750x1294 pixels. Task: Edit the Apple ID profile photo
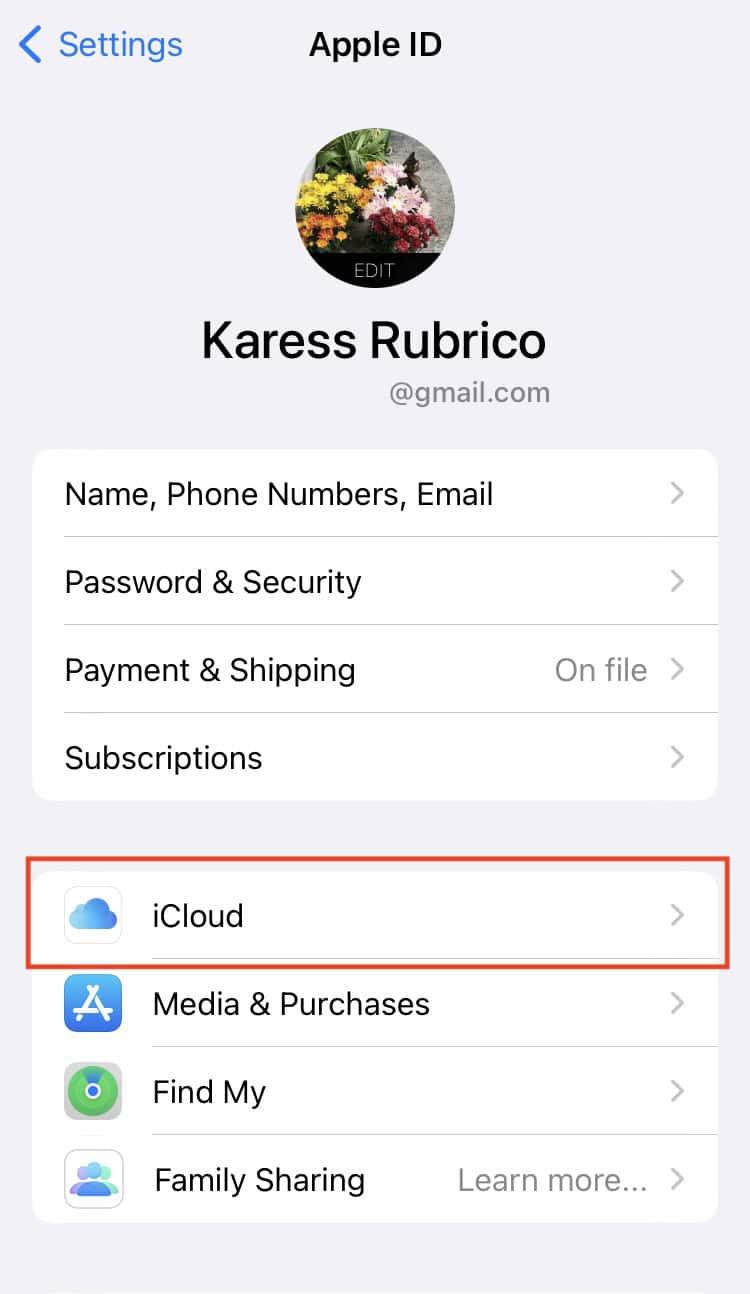[375, 208]
